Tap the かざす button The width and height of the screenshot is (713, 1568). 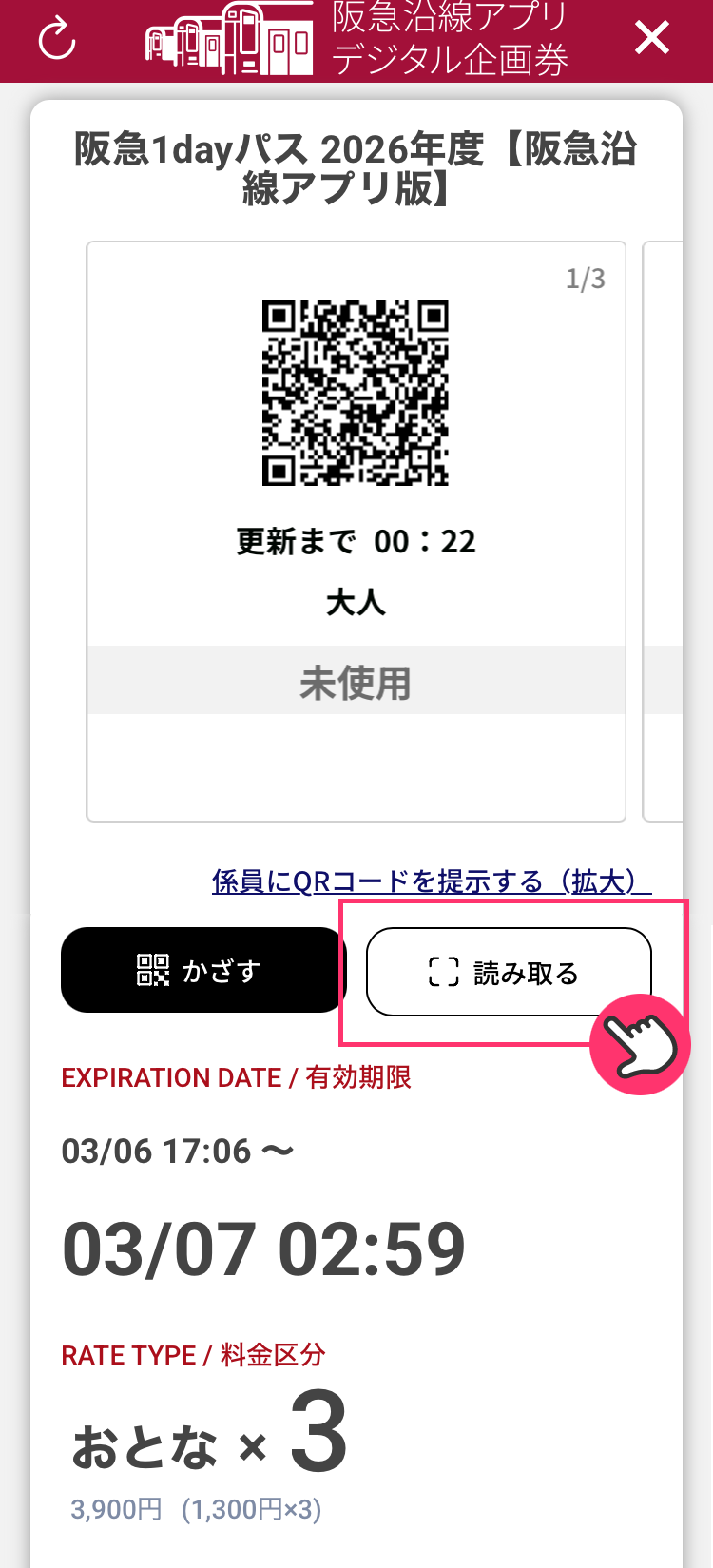click(x=201, y=970)
